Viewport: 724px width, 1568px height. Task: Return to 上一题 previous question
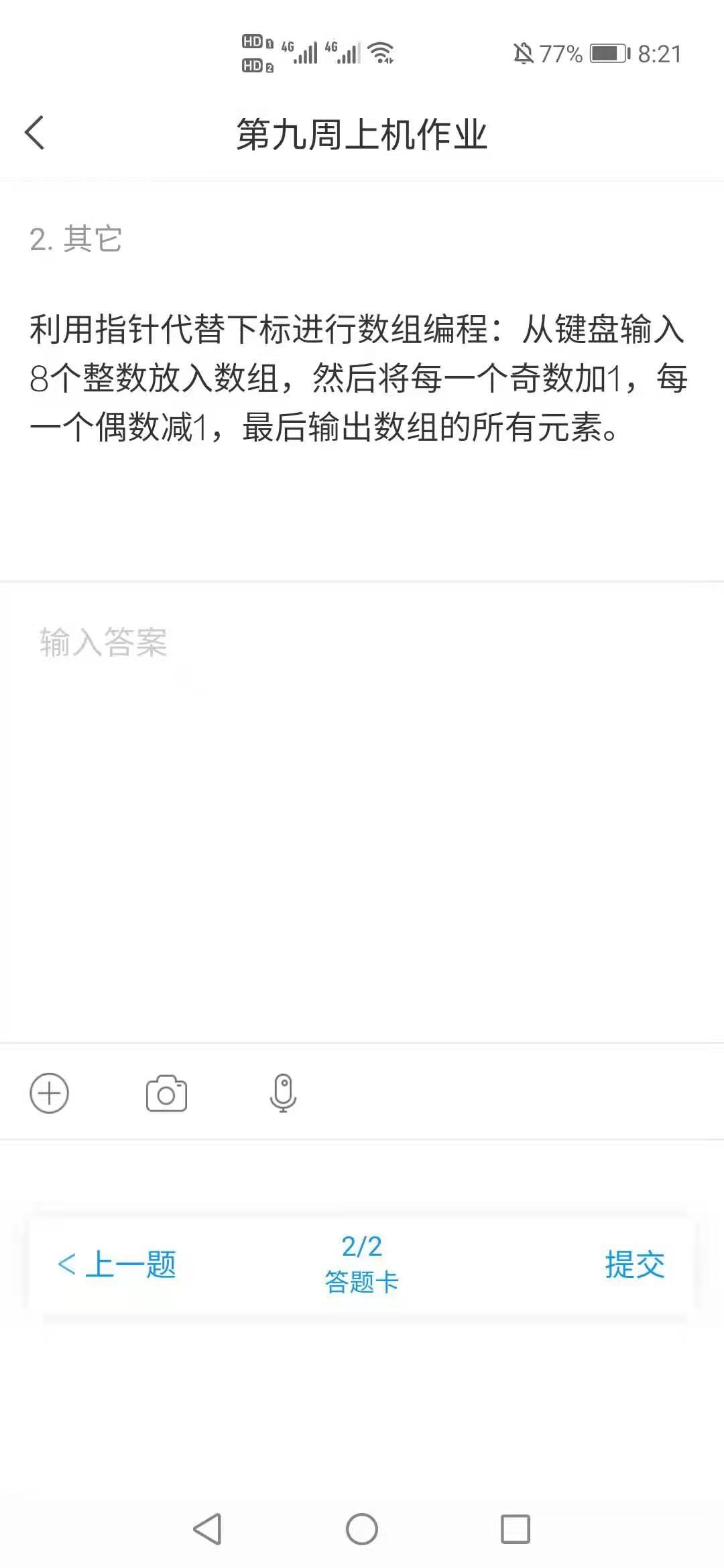[117, 1264]
